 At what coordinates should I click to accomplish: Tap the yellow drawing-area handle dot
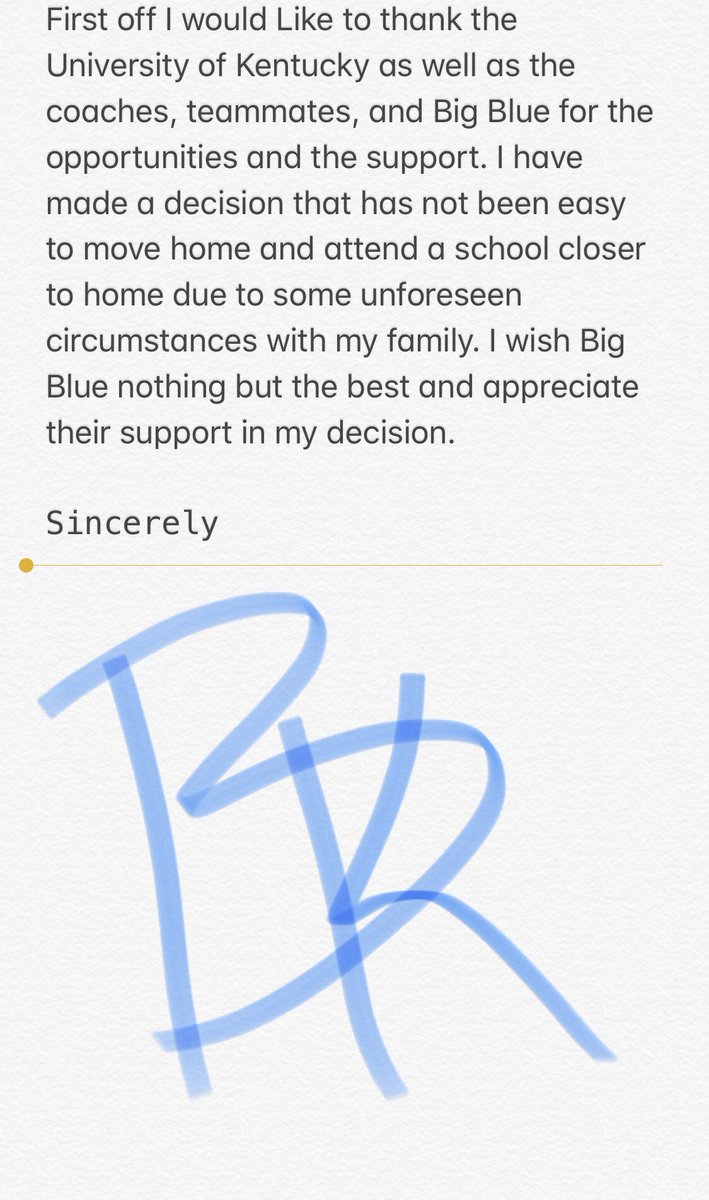click(26, 566)
